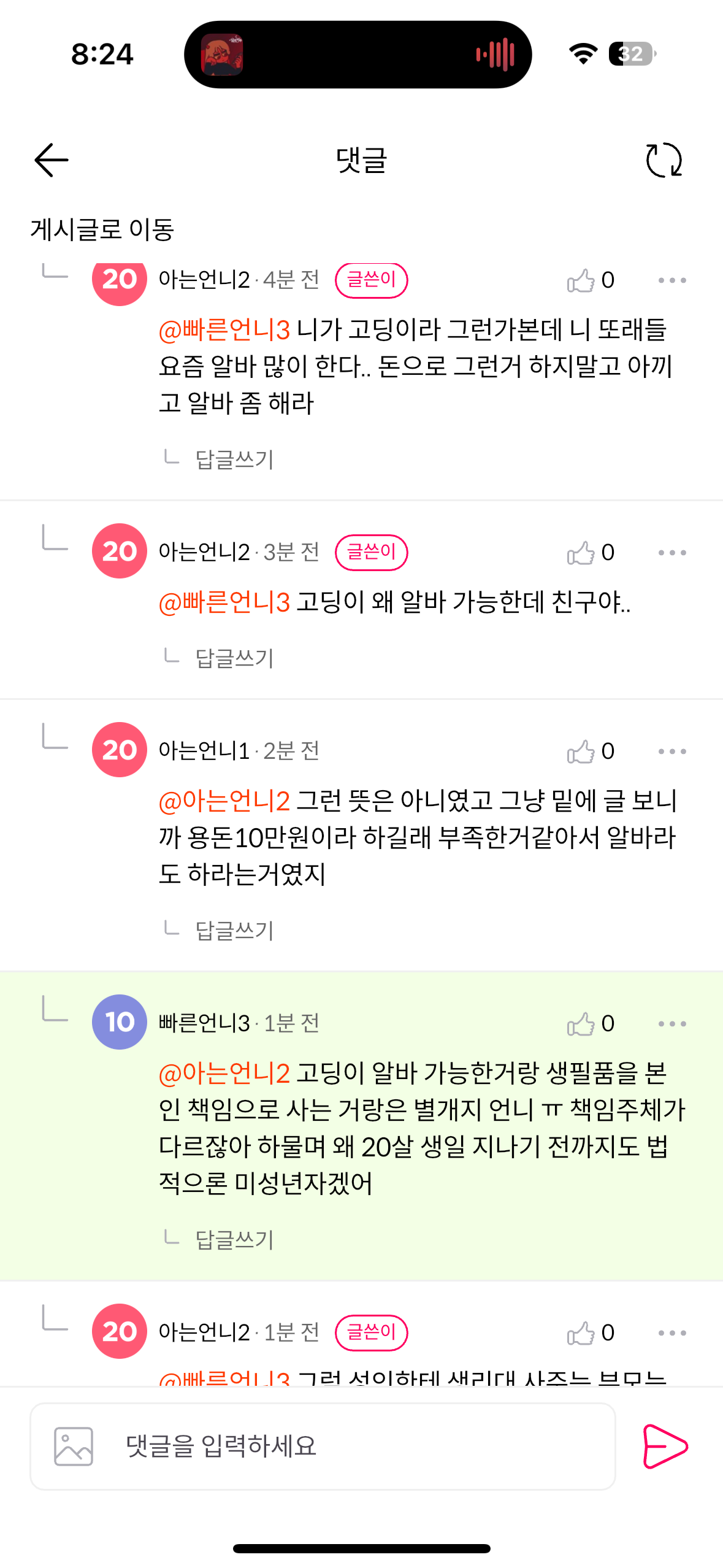The image size is (723, 1568).
Task: Go back using the arrow icon
Action: coord(52,160)
